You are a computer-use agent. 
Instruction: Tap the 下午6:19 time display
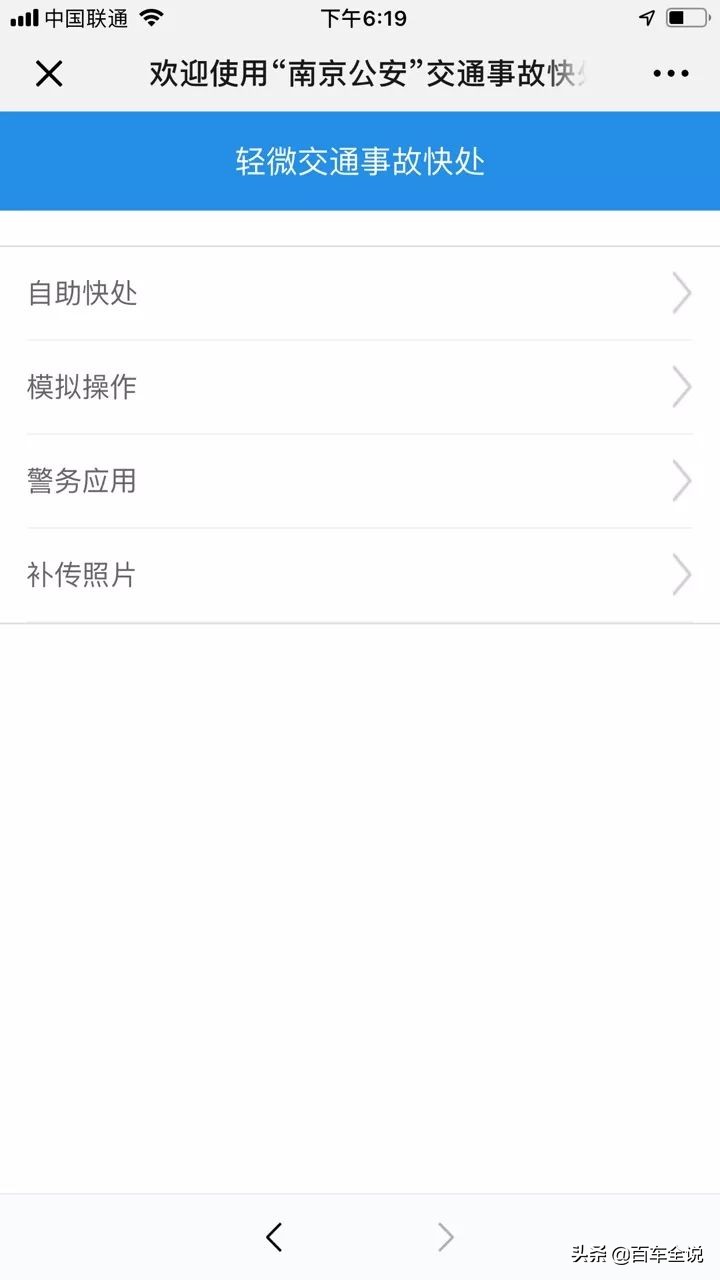360,17
